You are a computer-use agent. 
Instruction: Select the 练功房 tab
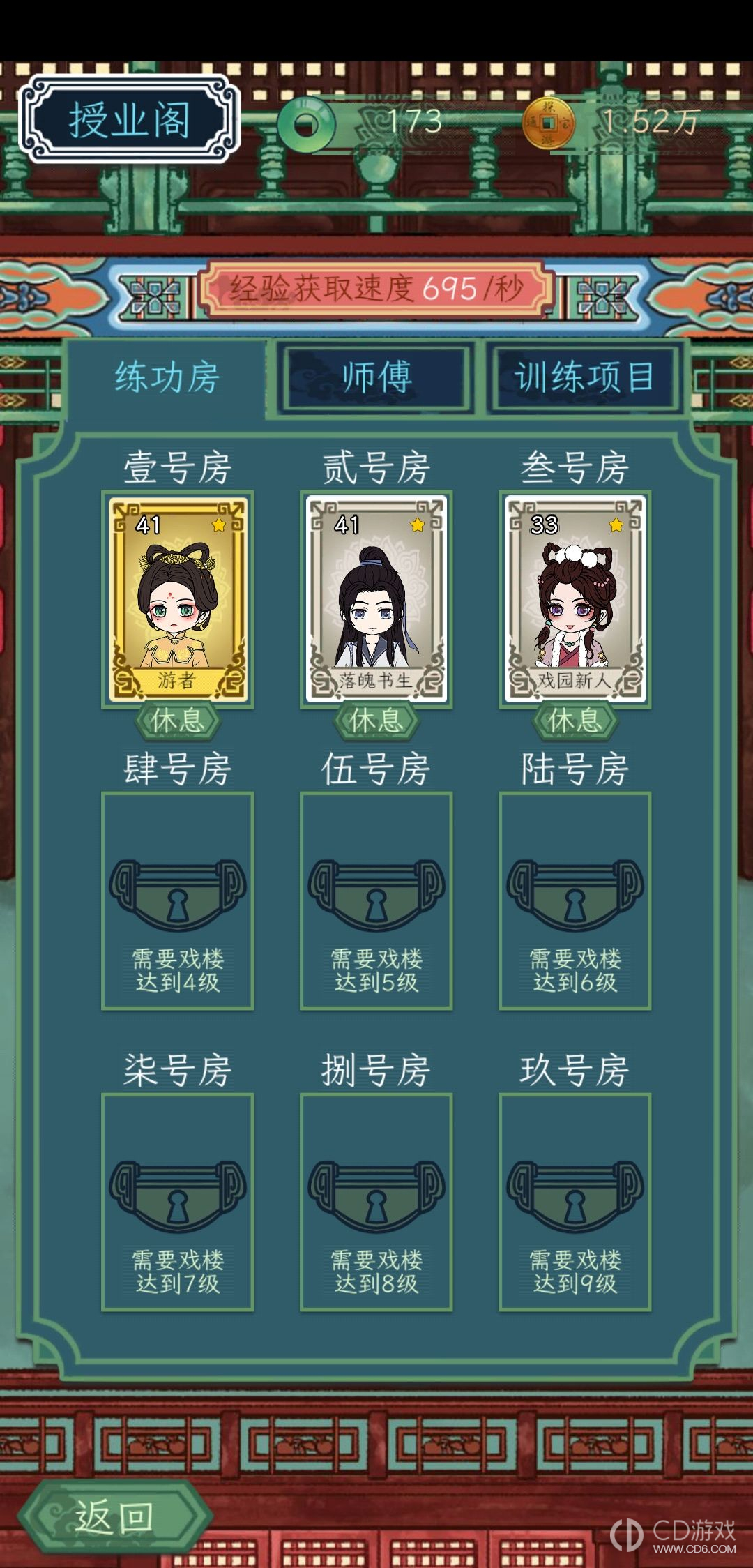(167, 377)
